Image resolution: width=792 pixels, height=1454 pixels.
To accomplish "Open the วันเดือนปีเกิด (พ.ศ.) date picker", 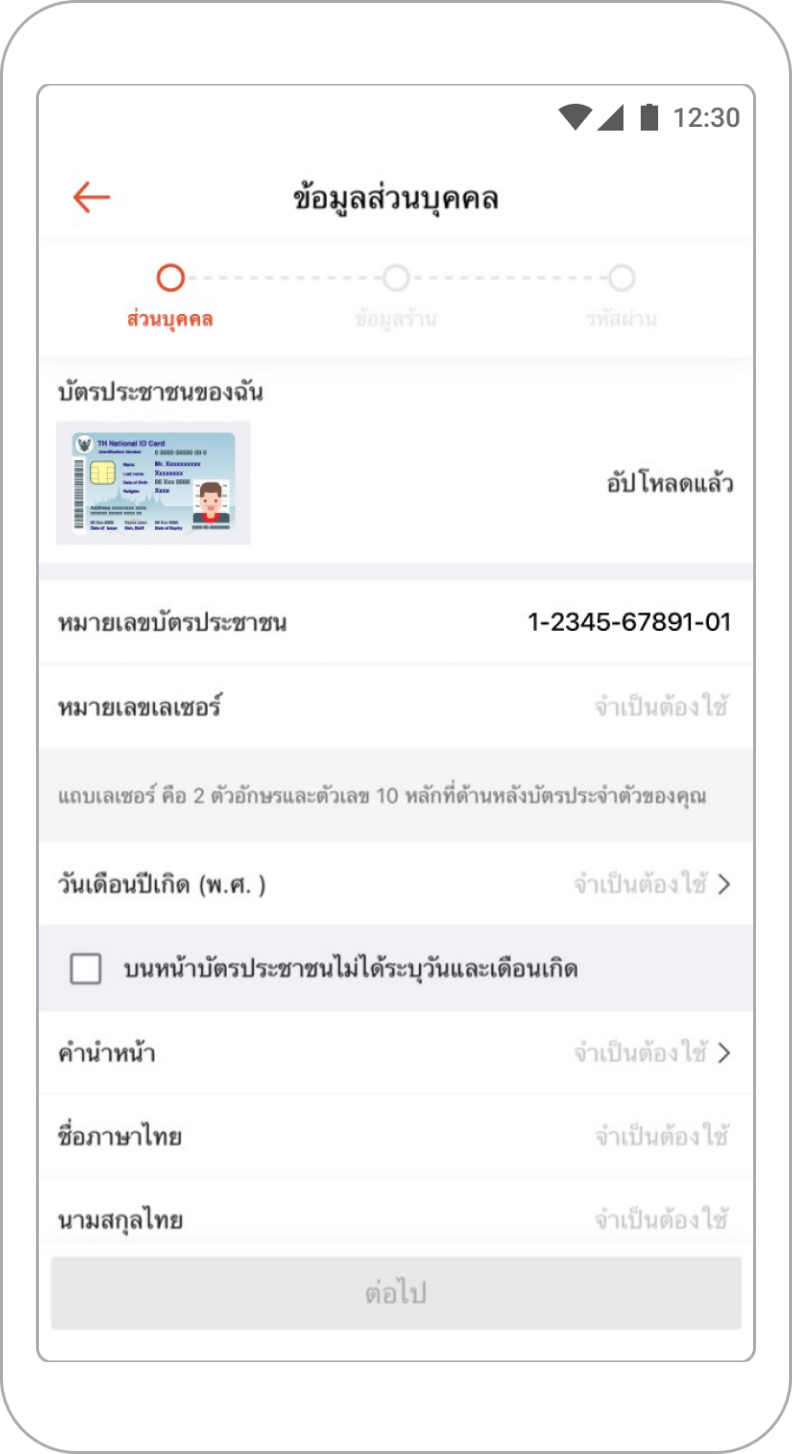I will [652, 884].
